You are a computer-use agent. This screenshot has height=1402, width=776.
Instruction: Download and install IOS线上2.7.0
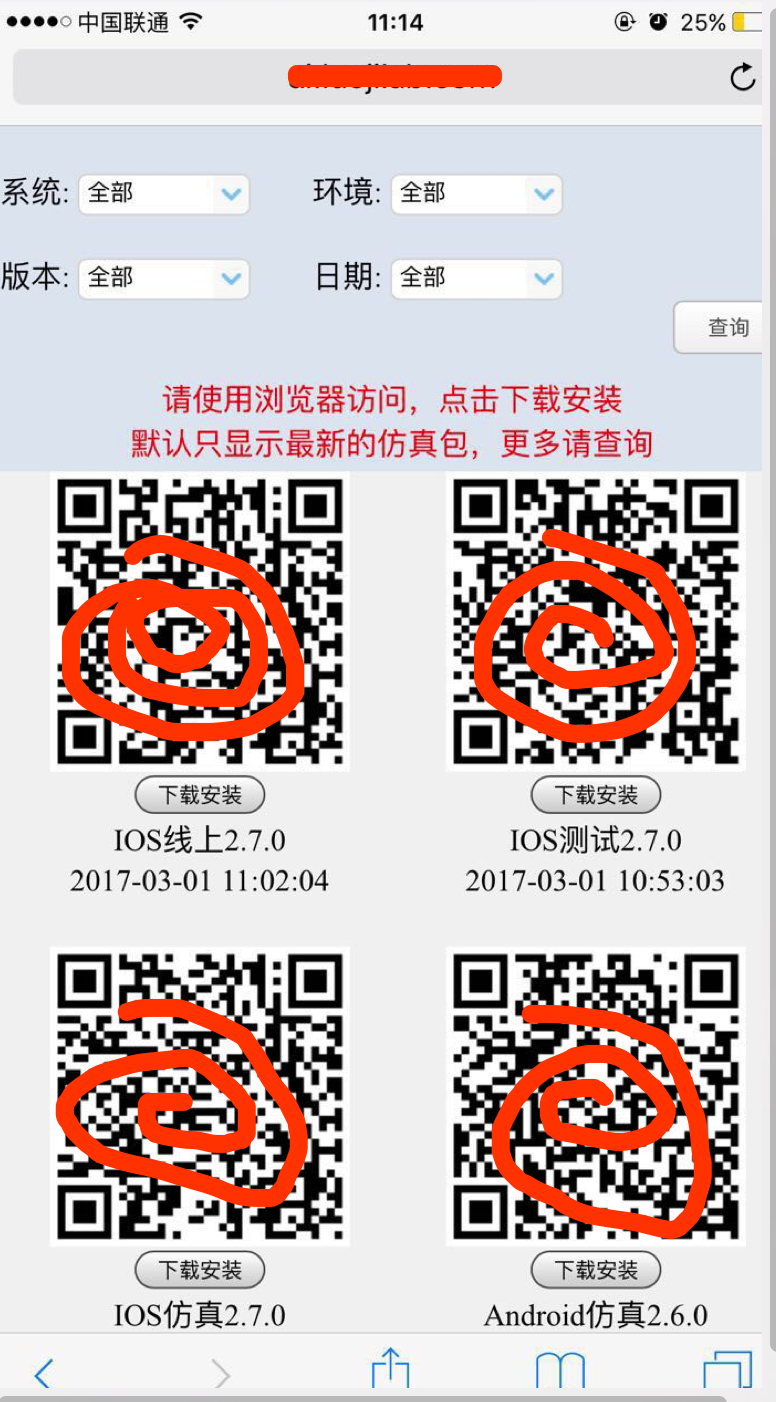200,795
